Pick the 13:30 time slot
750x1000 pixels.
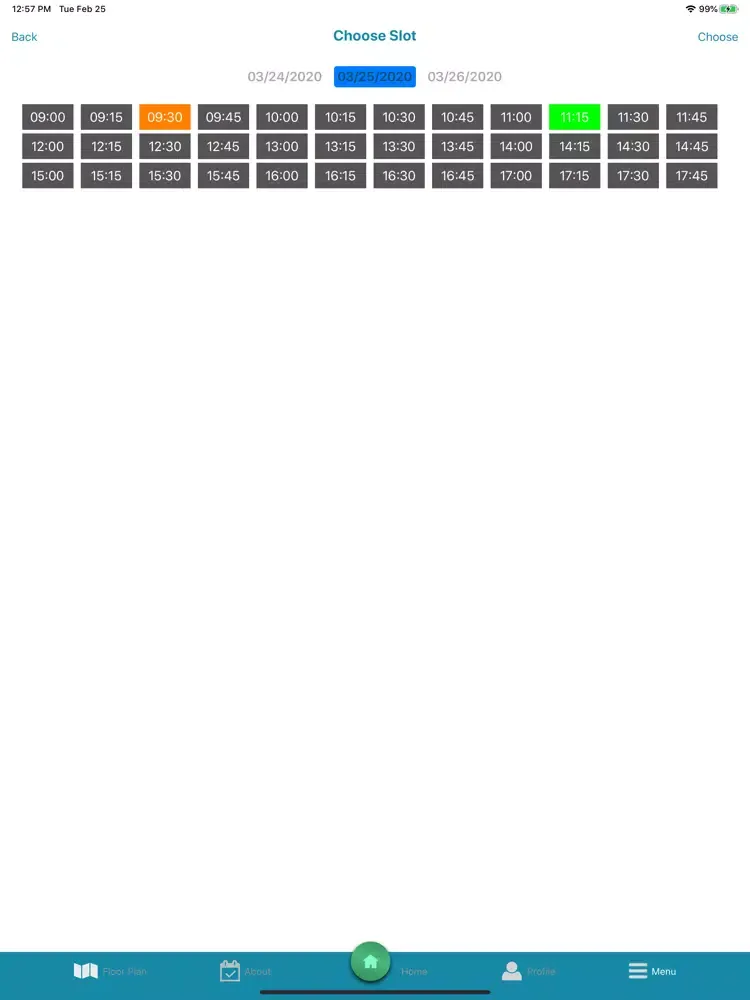399,146
